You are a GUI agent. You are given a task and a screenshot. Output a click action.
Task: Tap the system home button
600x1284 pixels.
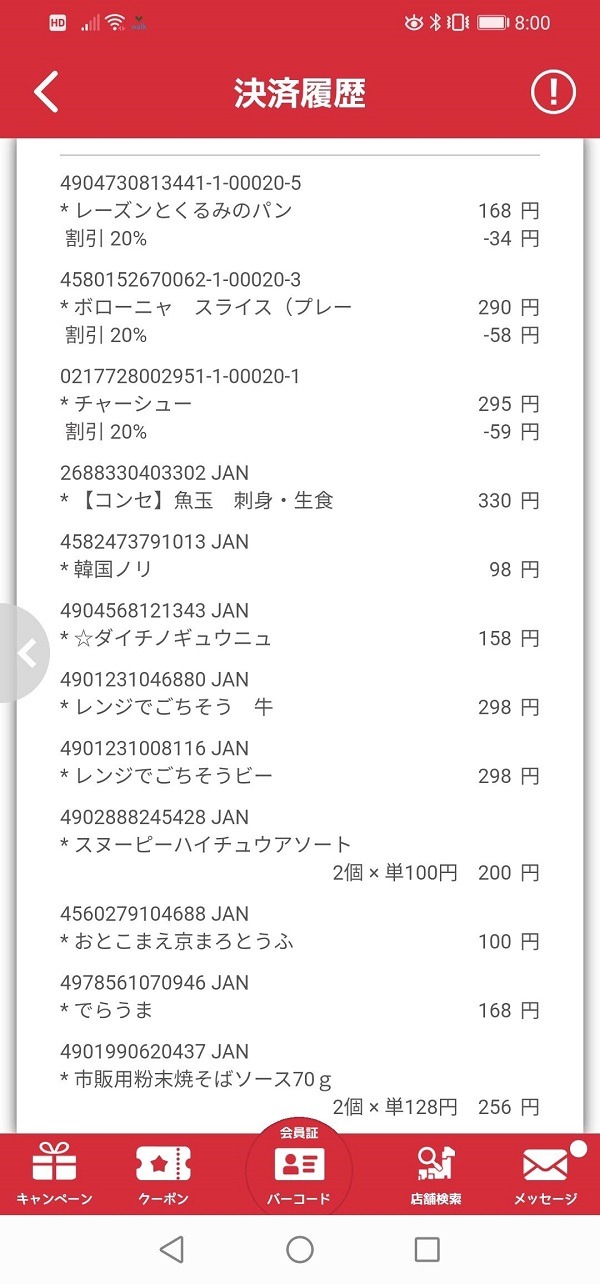[x=300, y=1249]
